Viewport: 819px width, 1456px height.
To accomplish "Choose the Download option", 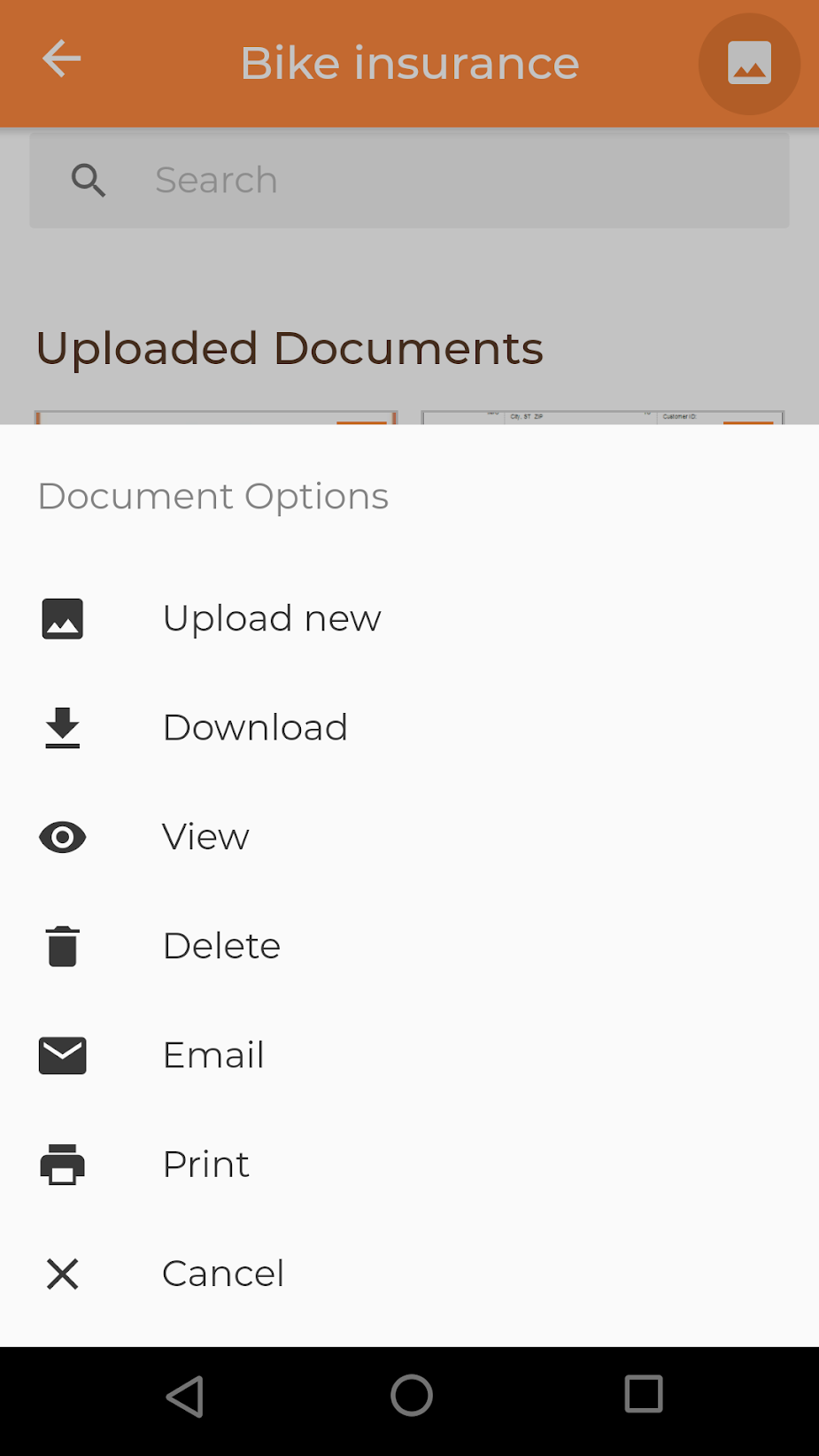I will click(x=255, y=727).
